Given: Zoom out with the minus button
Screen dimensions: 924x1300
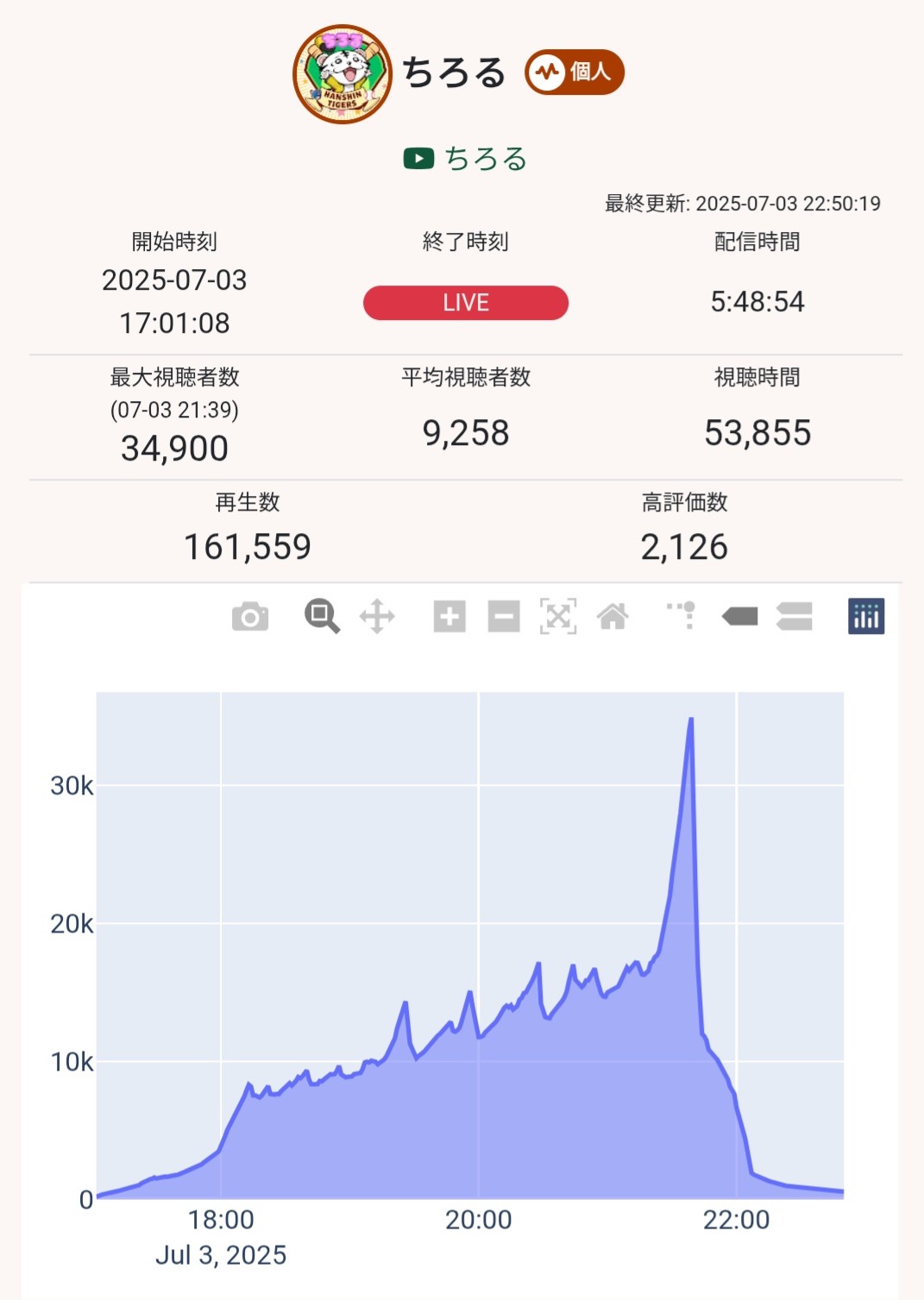Looking at the screenshot, I should click(x=504, y=617).
